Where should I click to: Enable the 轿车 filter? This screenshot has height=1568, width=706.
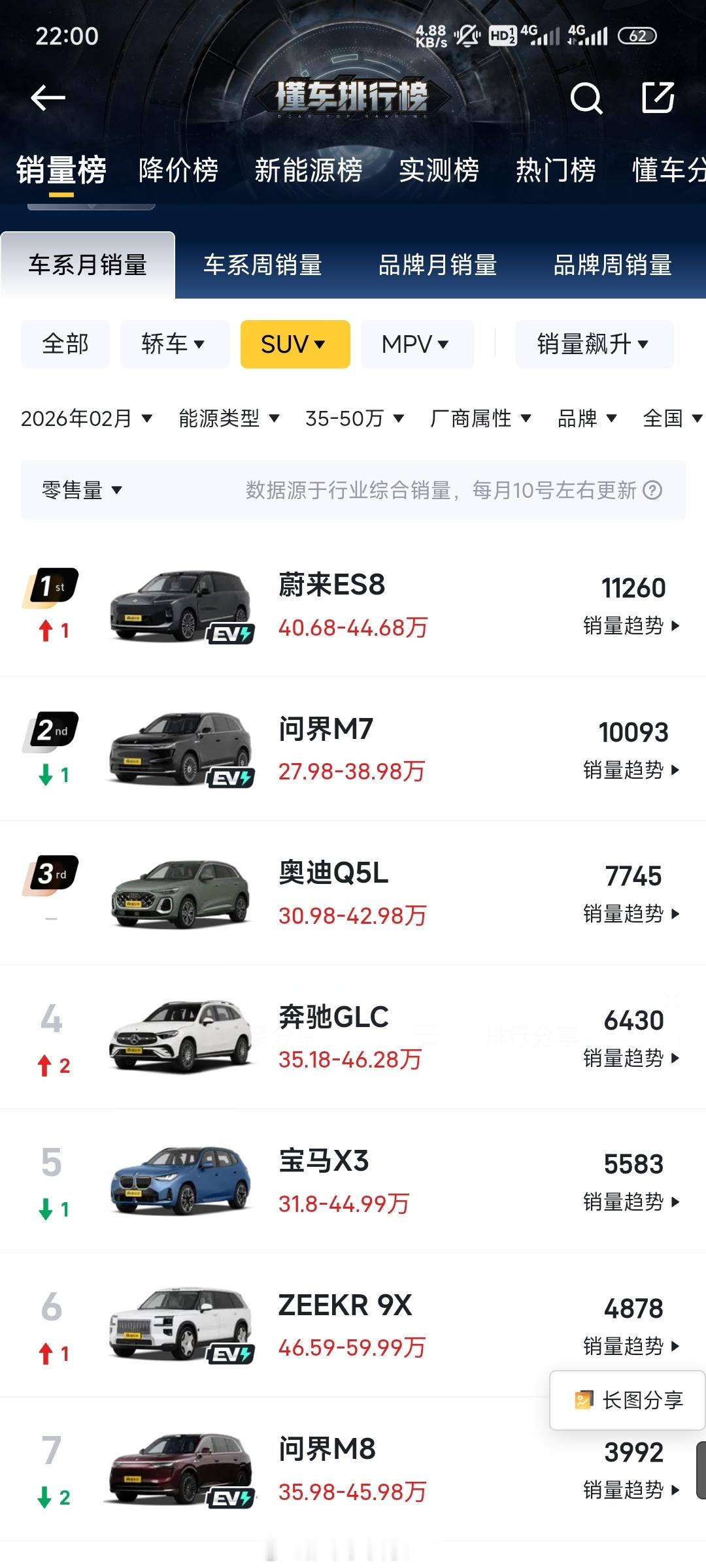pos(175,344)
